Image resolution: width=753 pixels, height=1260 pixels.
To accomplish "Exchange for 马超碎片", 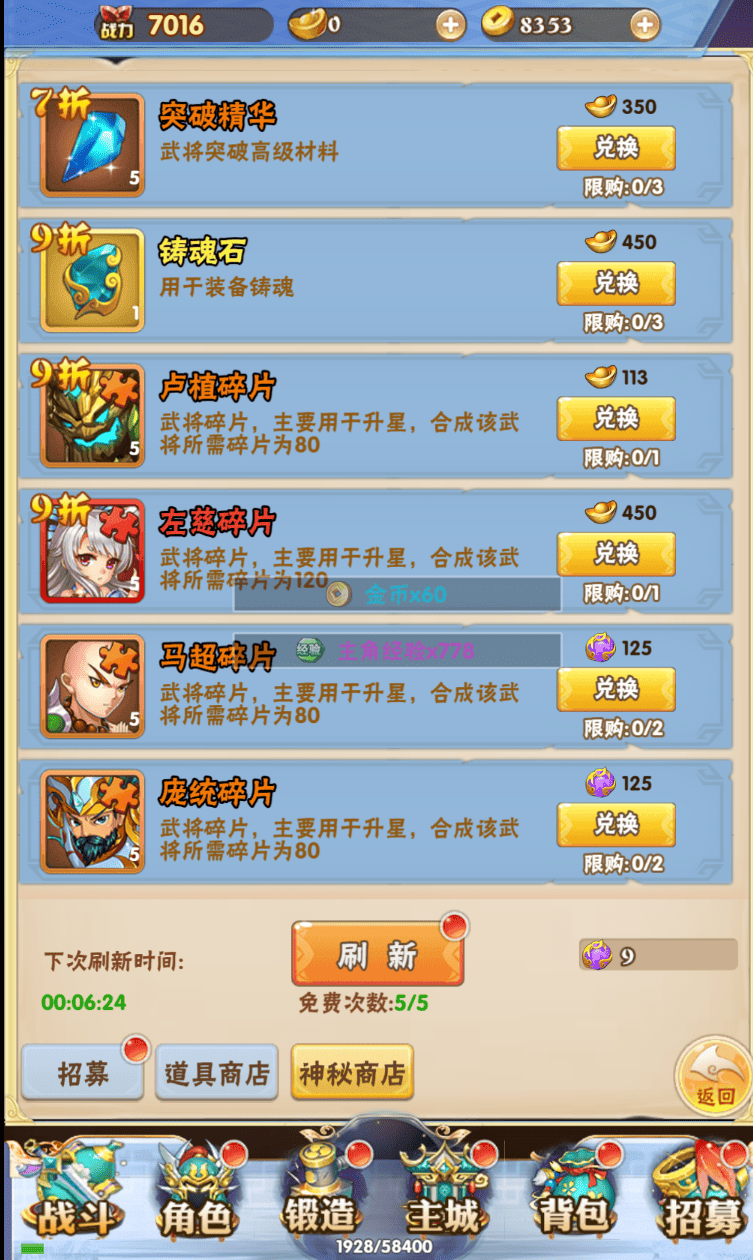I will (616, 689).
